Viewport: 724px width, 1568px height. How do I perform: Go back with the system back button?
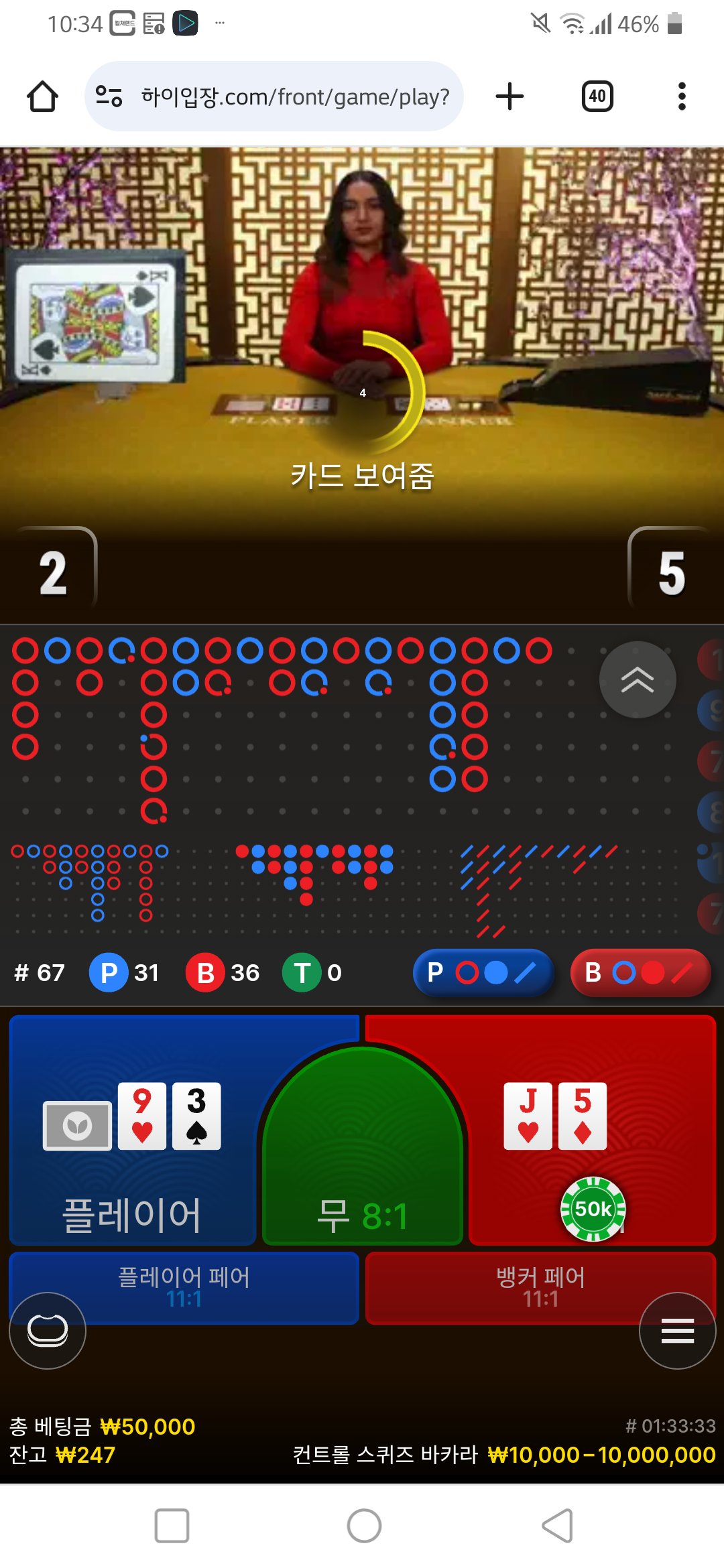(556, 1526)
